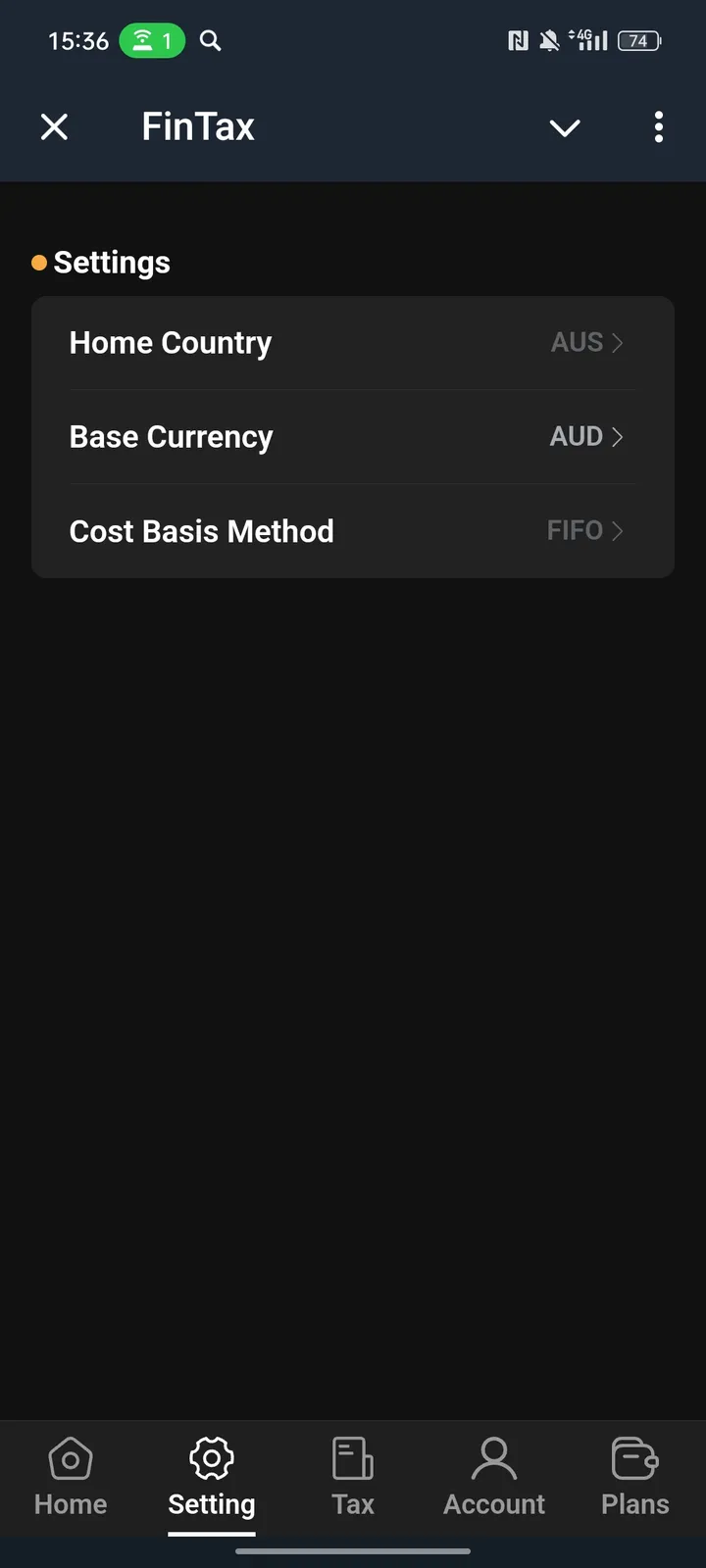The image size is (706, 1568).
Task: Open the Account person icon
Action: coord(493,1457)
